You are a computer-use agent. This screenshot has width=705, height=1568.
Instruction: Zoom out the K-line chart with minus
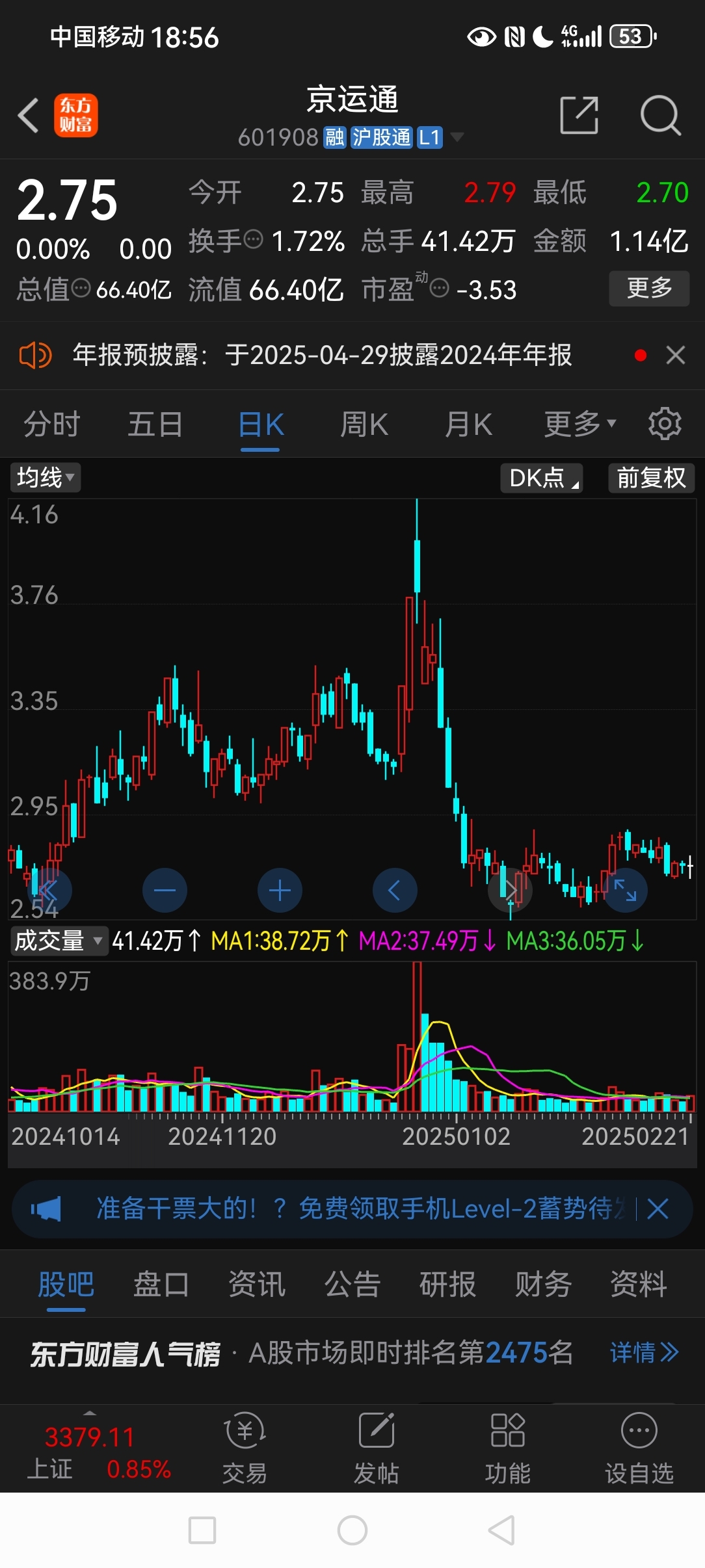coord(165,890)
